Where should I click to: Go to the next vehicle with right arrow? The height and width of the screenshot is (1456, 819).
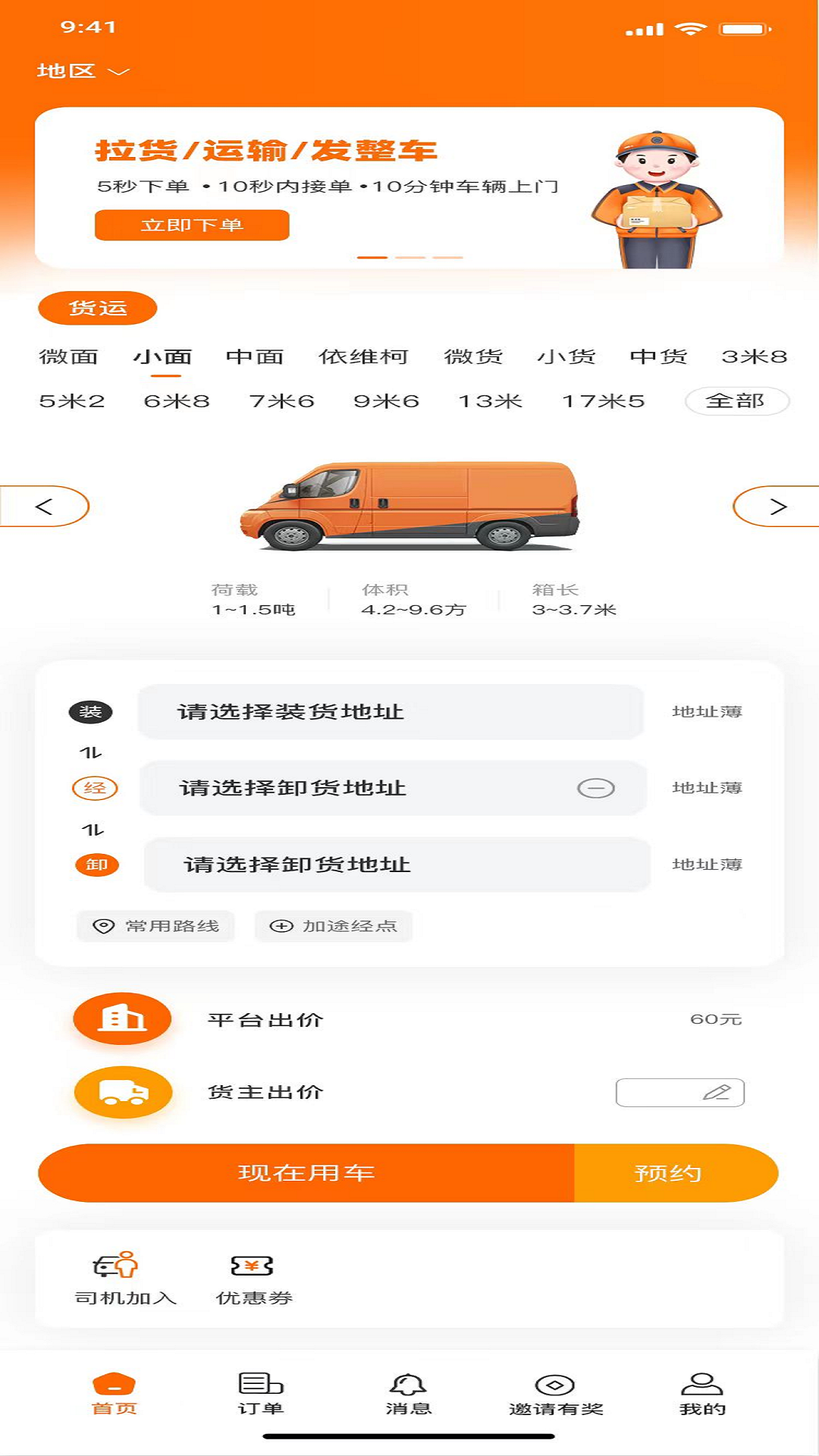pyautogui.click(x=775, y=507)
